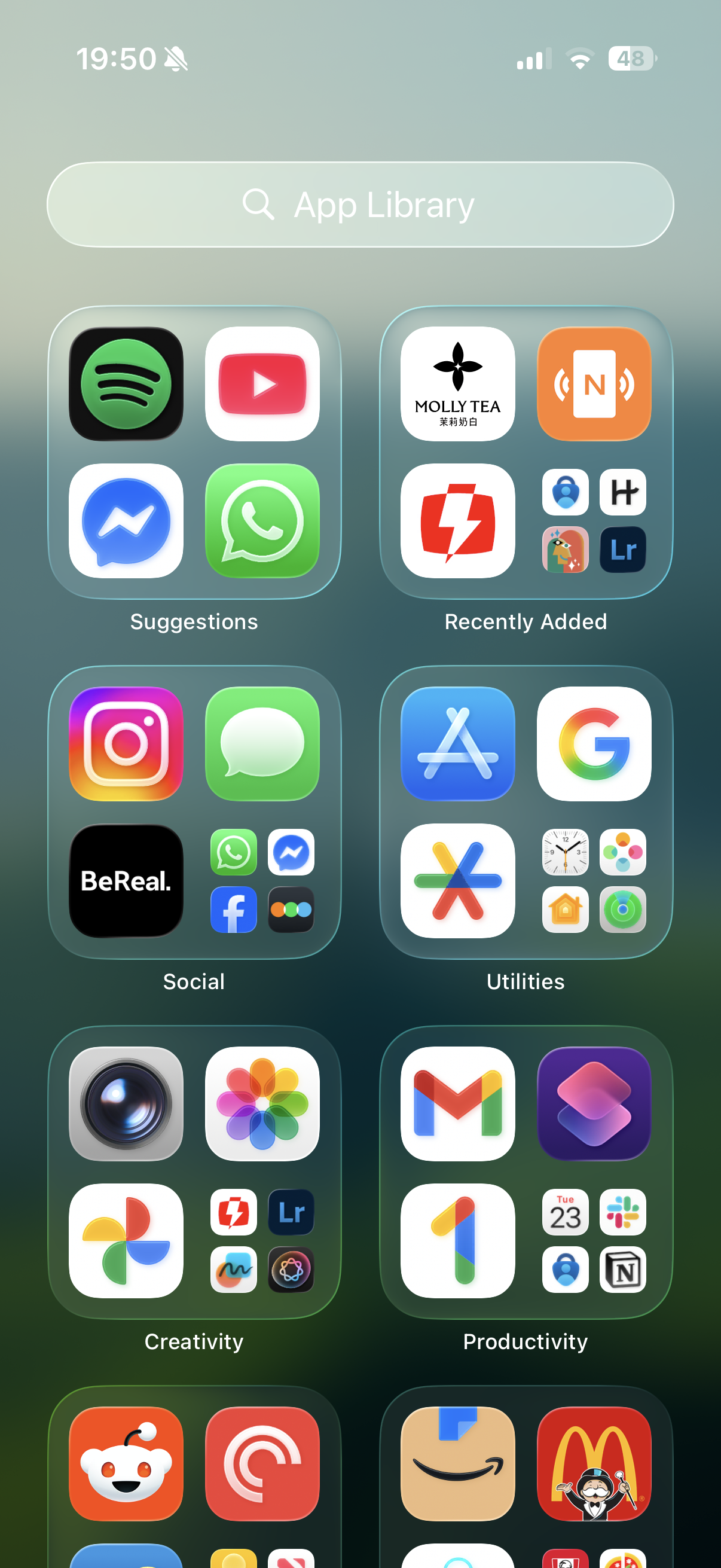
Task: Launch the Google app
Action: click(594, 744)
